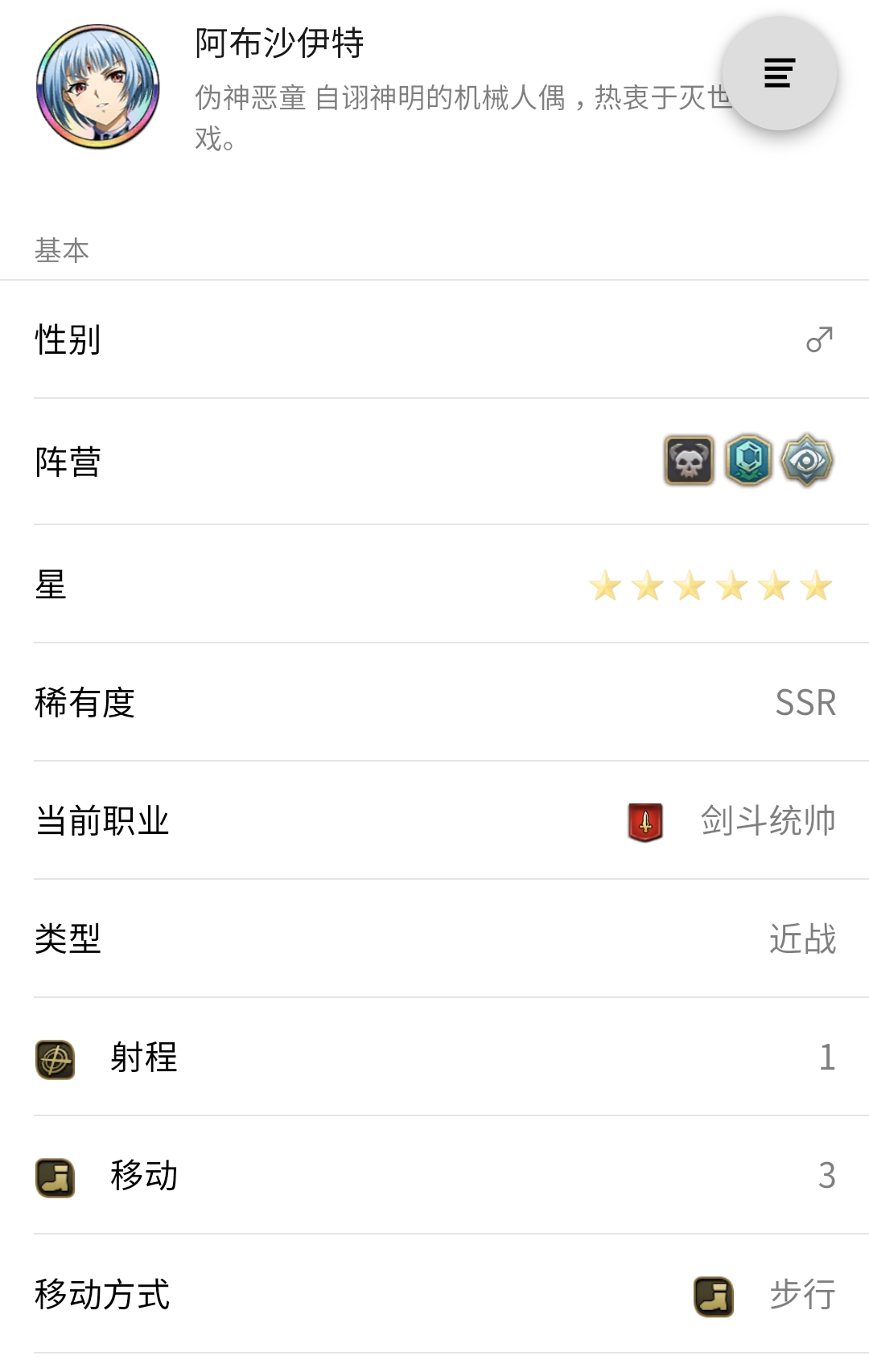Open the floating contents menu button

[x=779, y=73]
